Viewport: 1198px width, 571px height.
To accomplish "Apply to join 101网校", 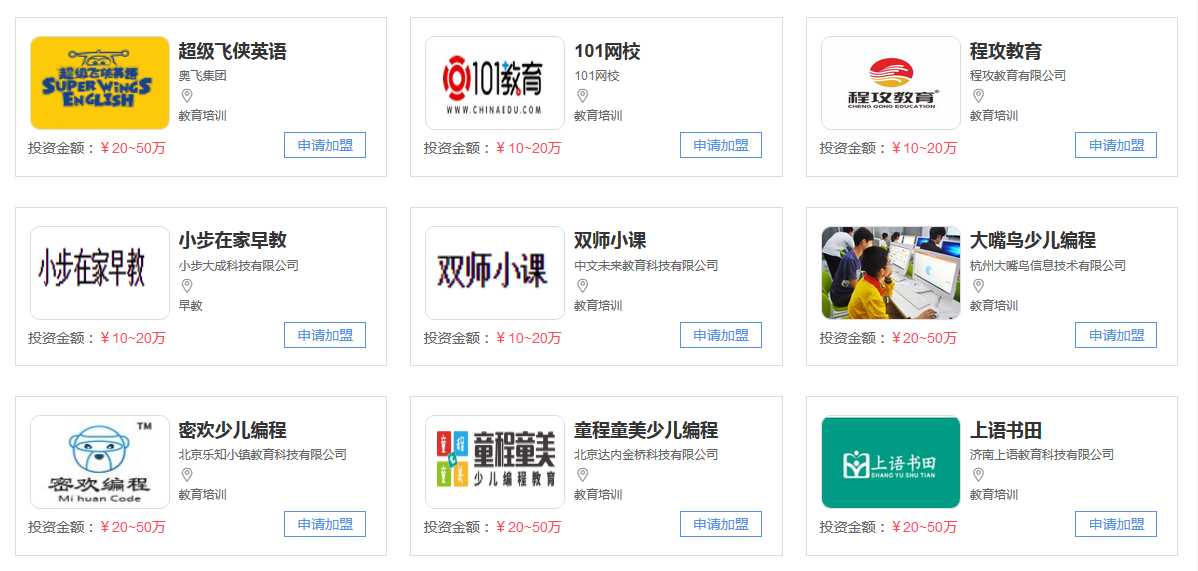I will 720,145.
